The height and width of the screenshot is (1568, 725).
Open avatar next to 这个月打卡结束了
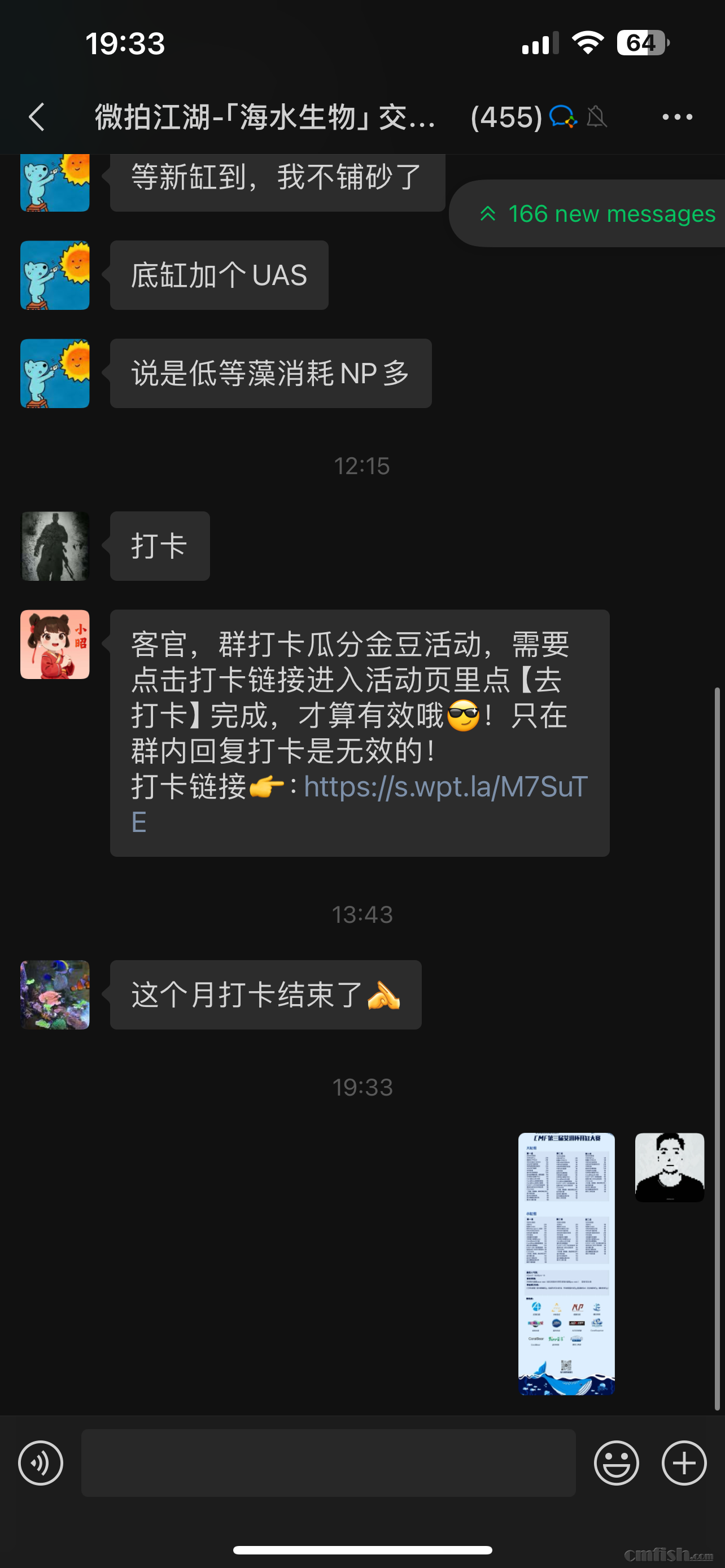coord(55,995)
